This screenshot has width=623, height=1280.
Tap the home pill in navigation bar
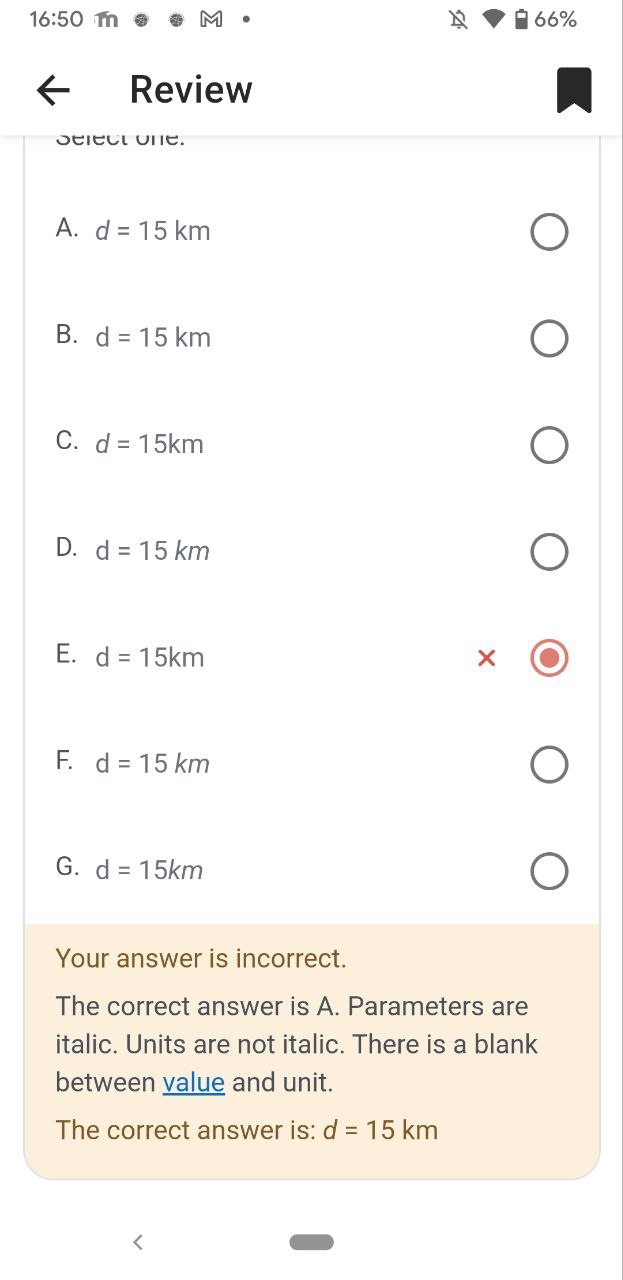311,1242
